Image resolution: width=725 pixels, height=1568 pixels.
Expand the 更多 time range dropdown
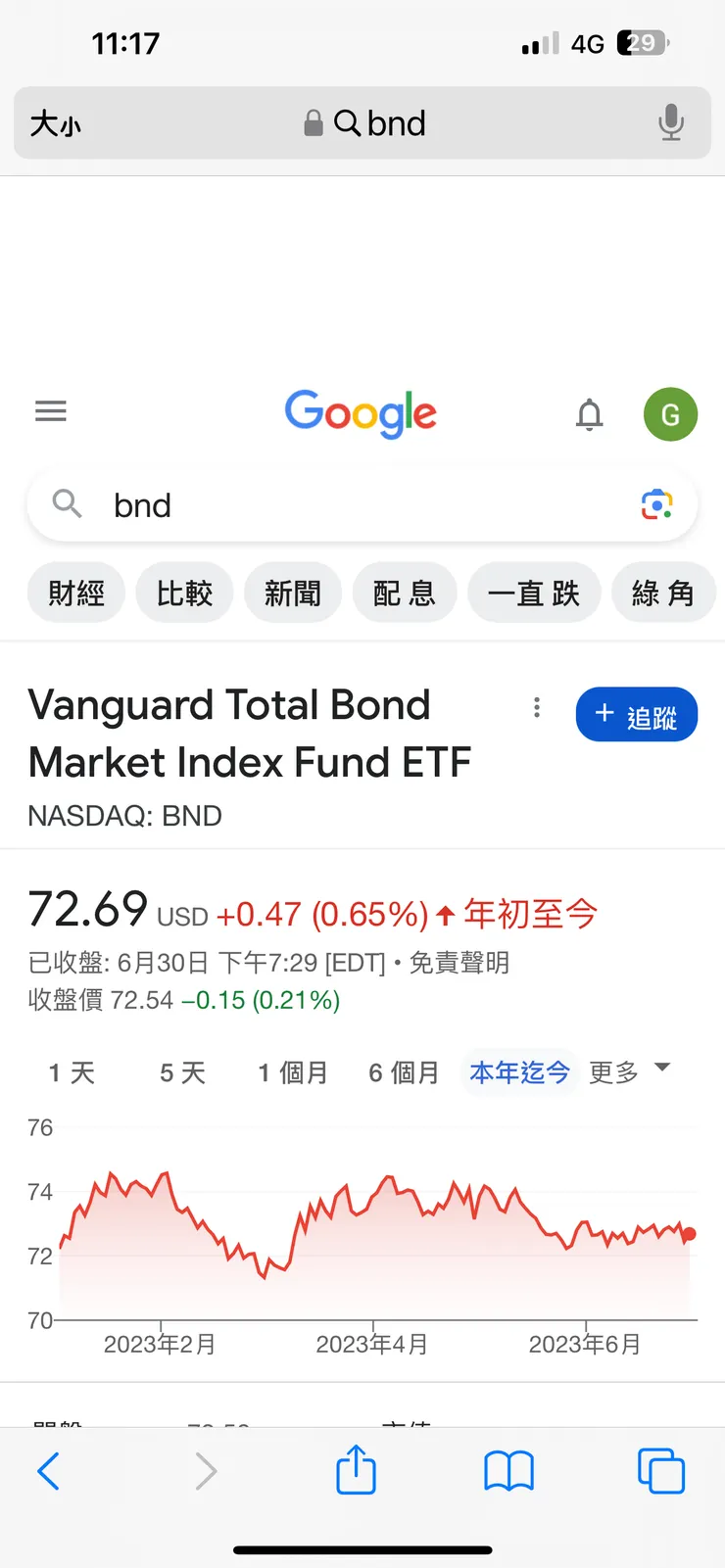coord(630,1072)
